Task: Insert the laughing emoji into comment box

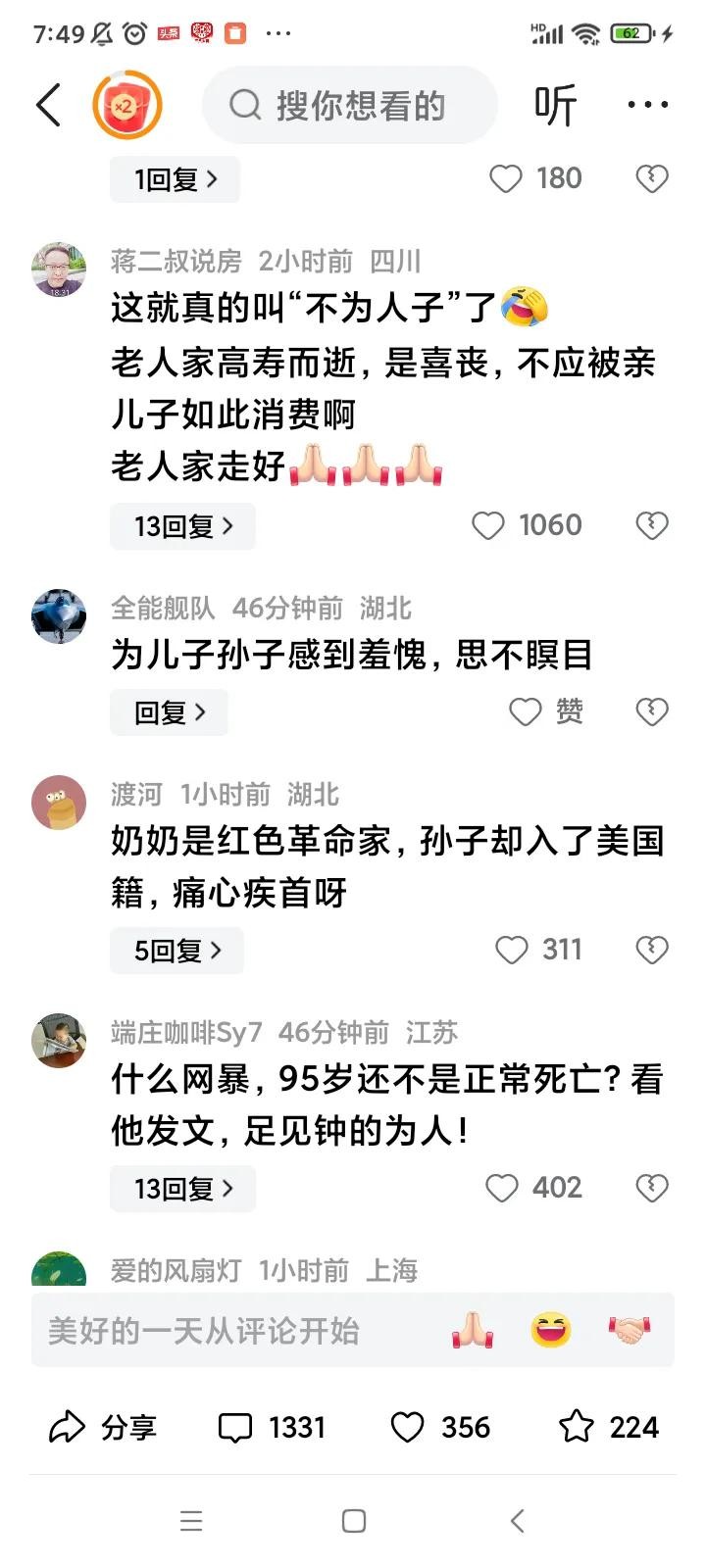Action: (x=551, y=1331)
